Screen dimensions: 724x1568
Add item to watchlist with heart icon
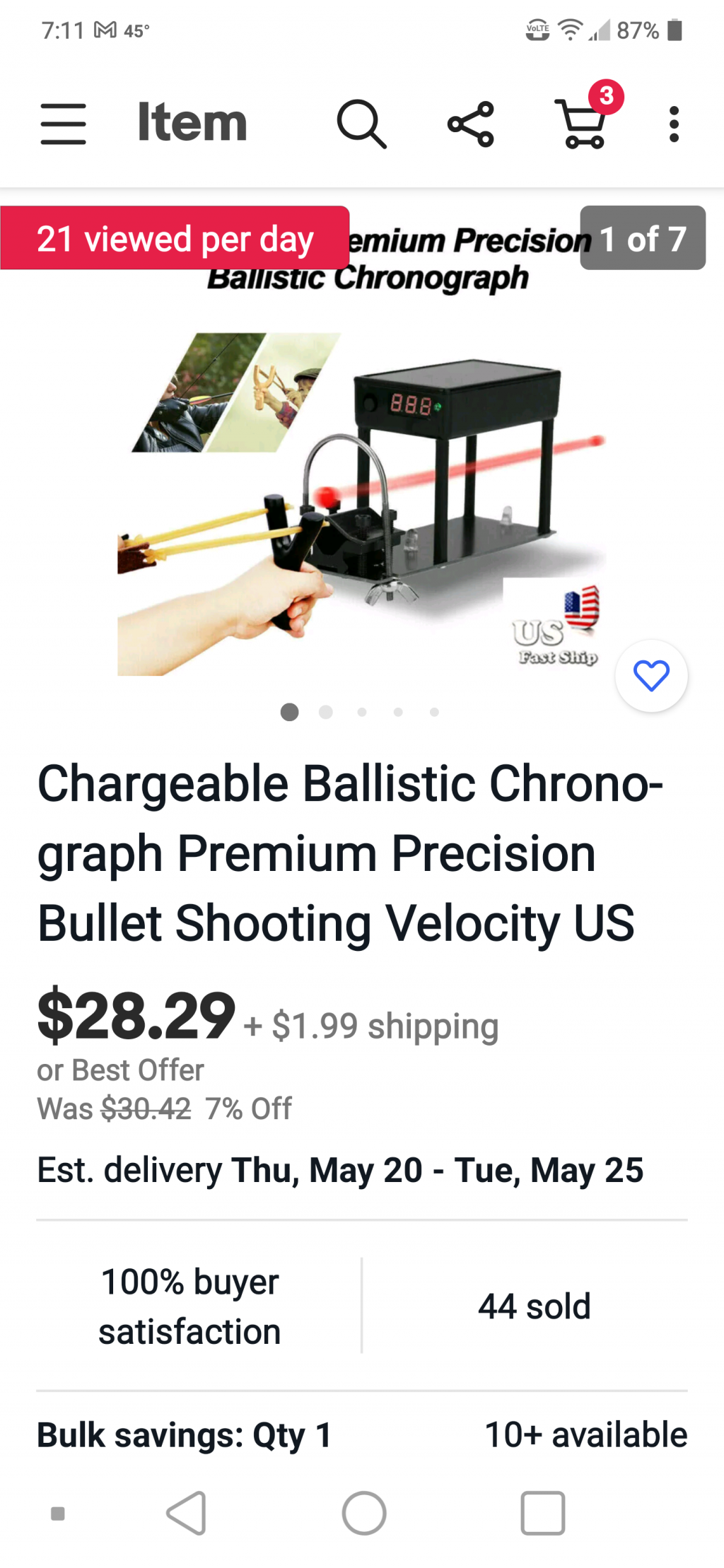651,675
